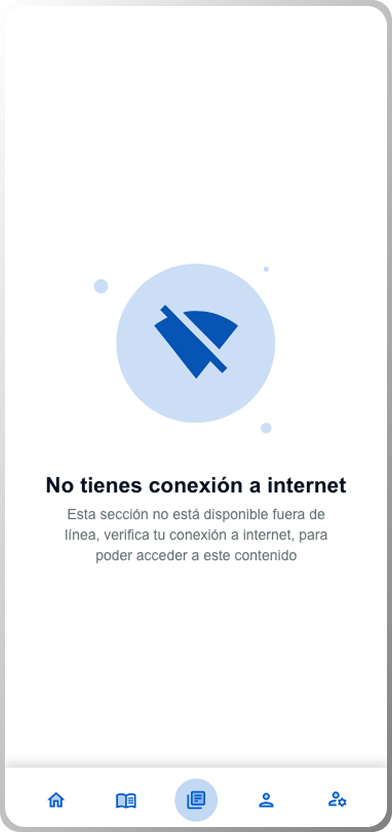Switch to the profile person tab
The width and height of the screenshot is (392, 832).
point(266,800)
